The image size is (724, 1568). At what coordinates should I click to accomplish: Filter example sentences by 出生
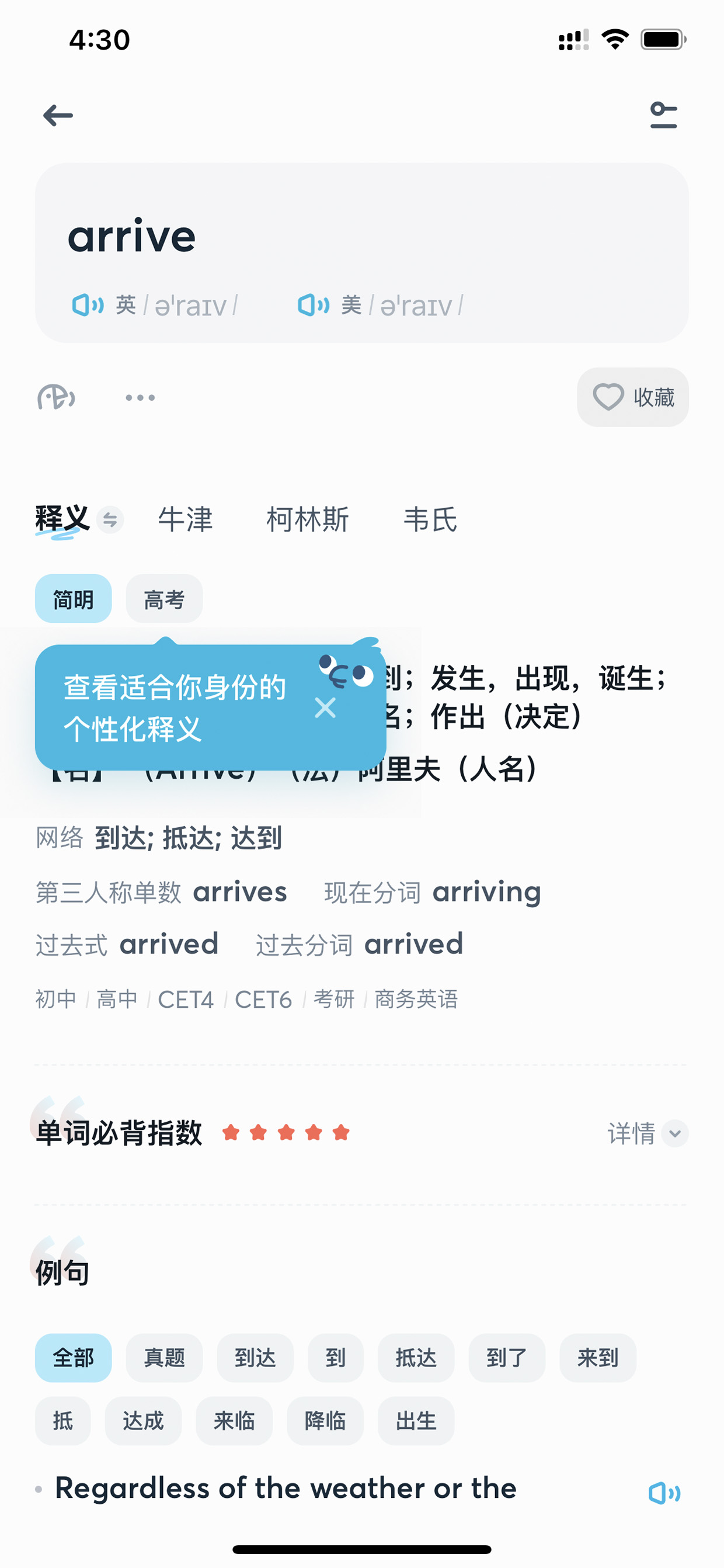tap(416, 1421)
